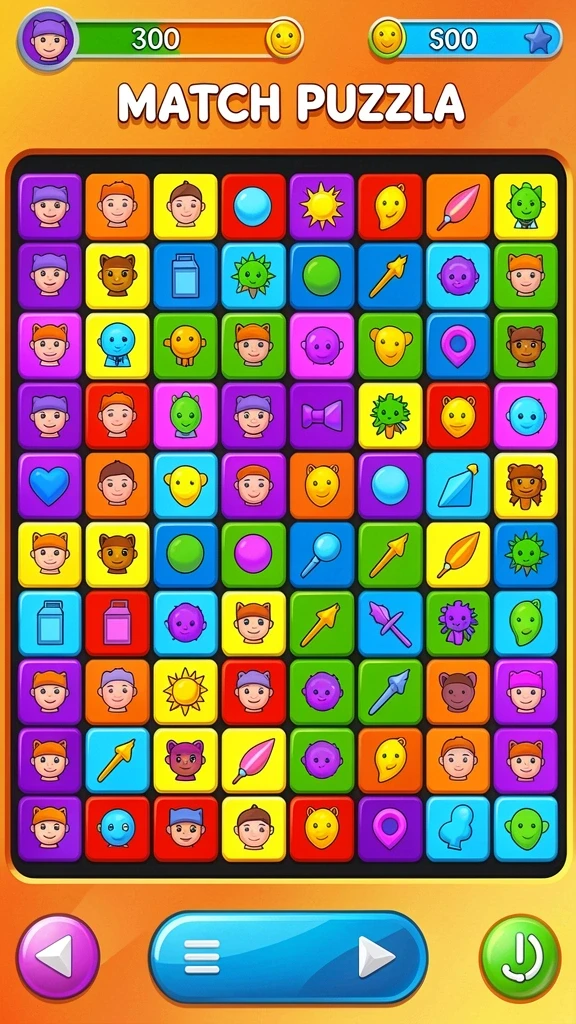Select the purple bow tie tile
The image size is (576, 1024).
(x=322, y=415)
